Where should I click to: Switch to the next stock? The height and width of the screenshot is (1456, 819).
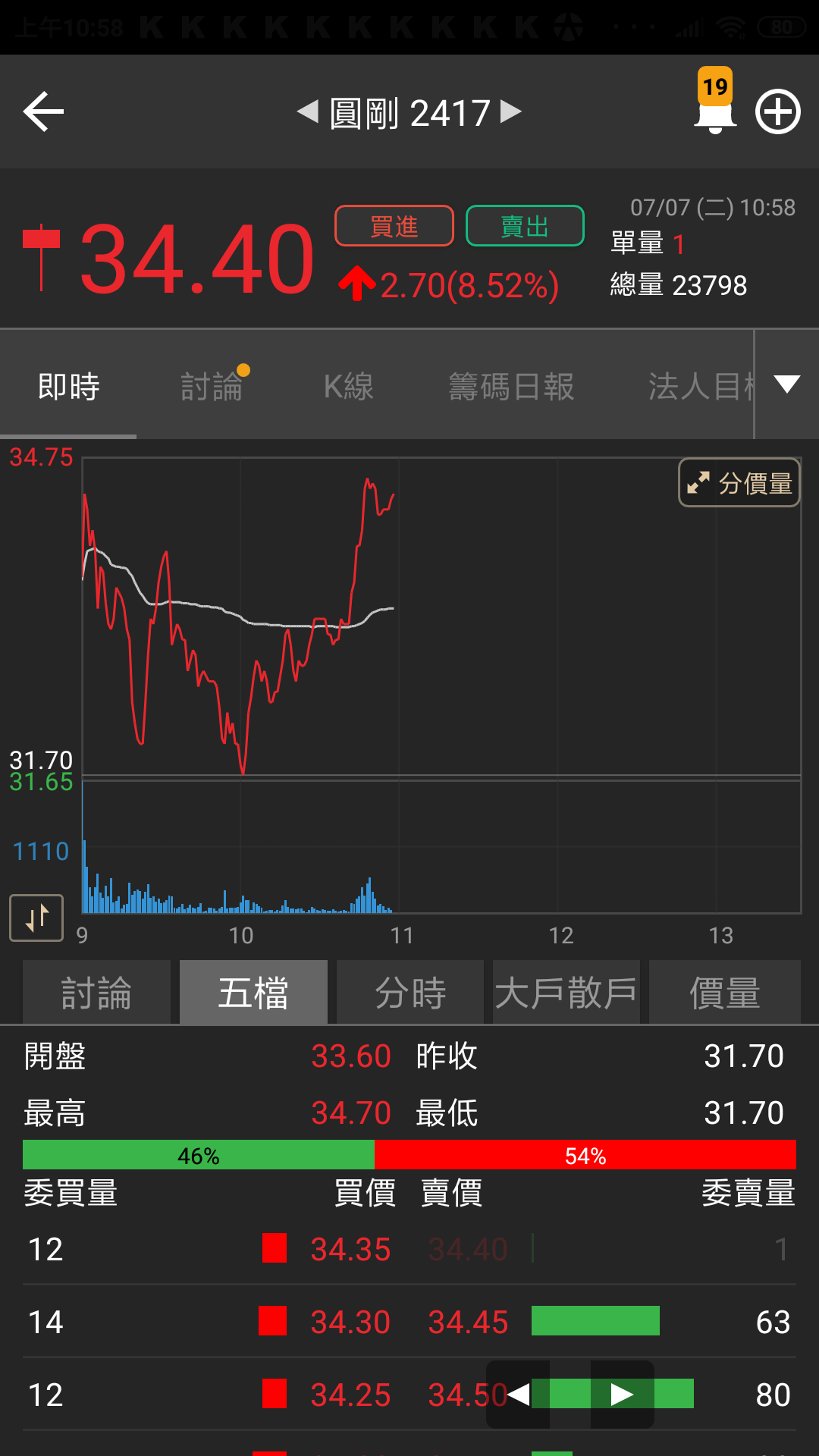(512, 112)
